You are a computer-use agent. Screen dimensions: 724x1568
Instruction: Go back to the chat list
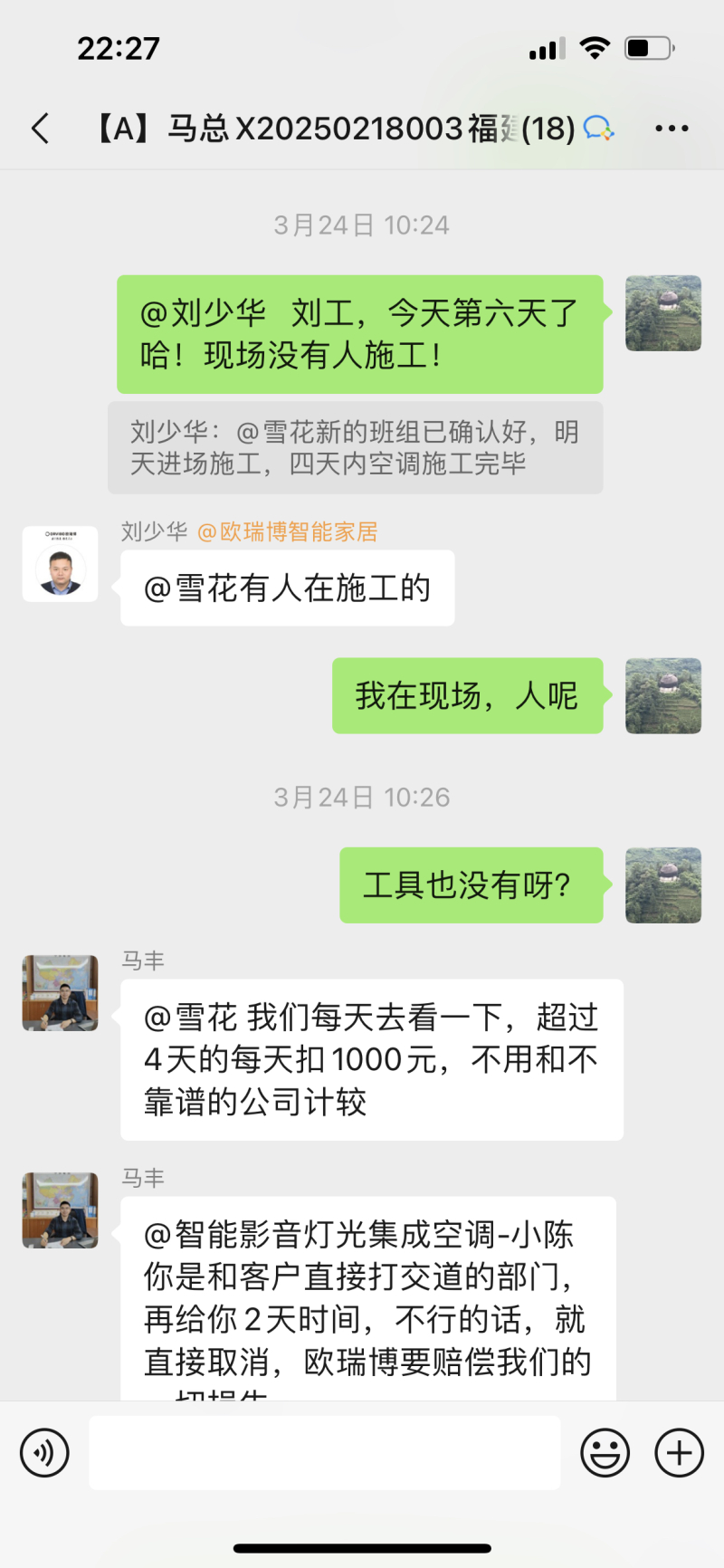tap(41, 129)
